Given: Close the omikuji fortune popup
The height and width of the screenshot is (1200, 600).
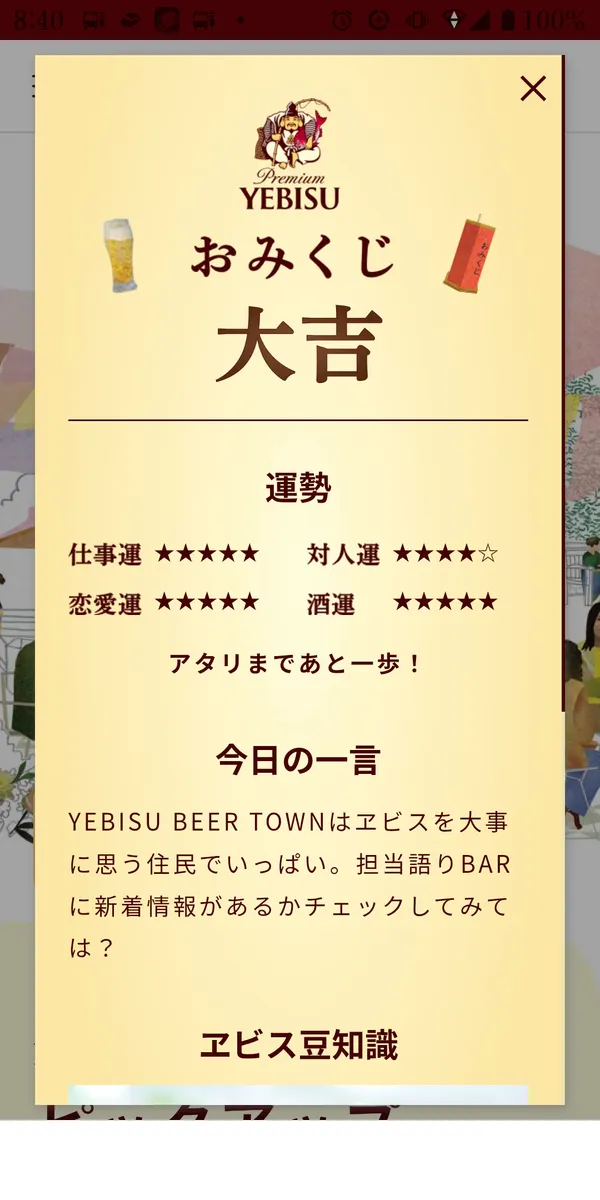Looking at the screenshot, I should coord(533,89).
